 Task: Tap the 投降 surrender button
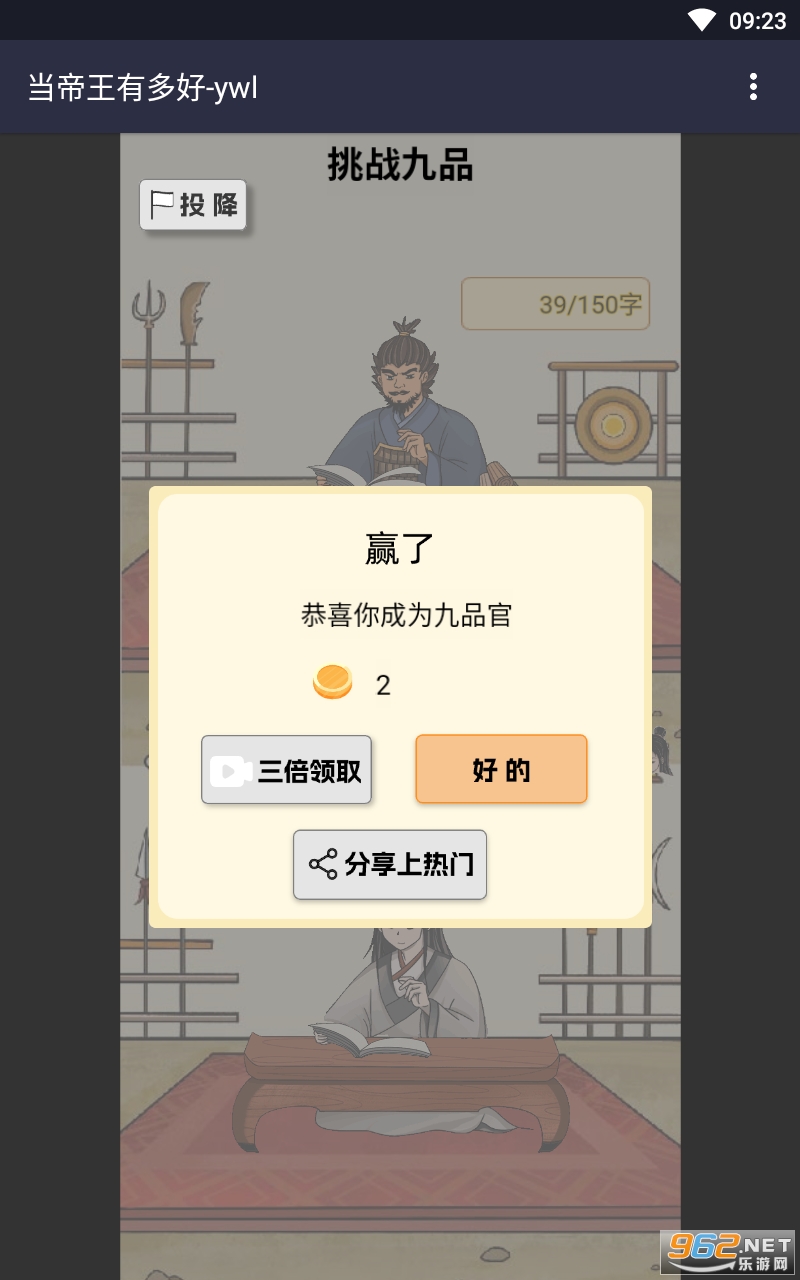click(x=193, y=205)
